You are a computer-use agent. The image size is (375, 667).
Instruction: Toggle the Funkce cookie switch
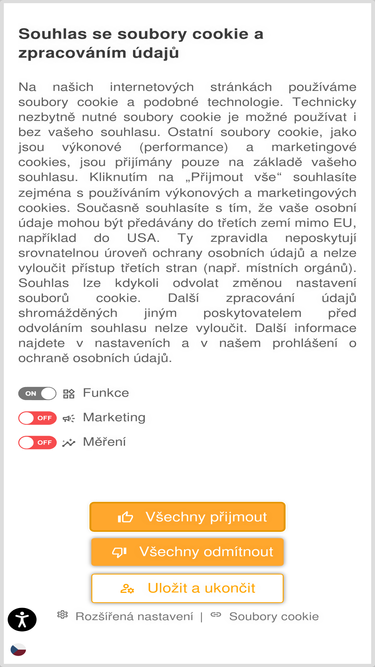37,393
